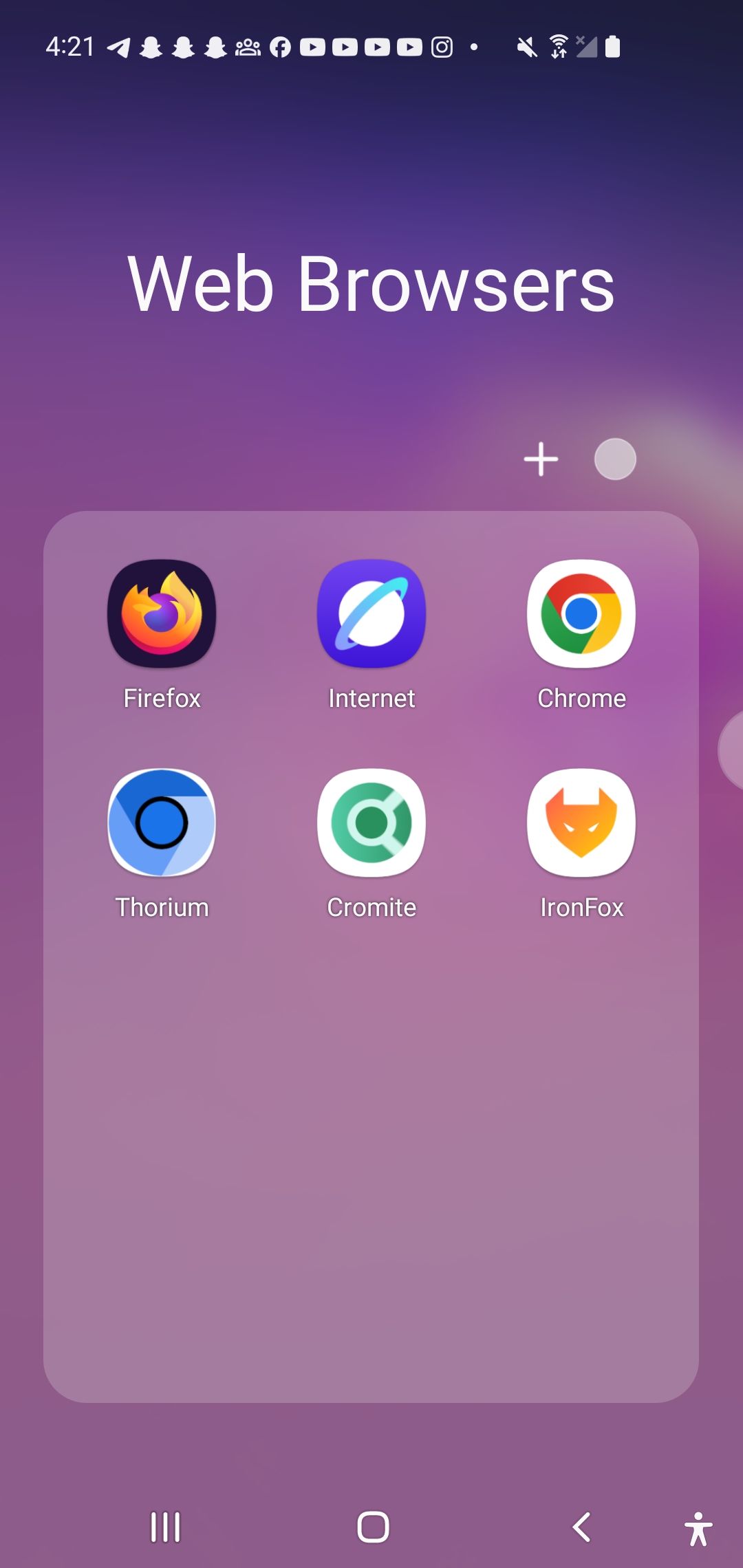Change folder color via the circle
This screenshot has height=1568, width=743.
[615, 459]
